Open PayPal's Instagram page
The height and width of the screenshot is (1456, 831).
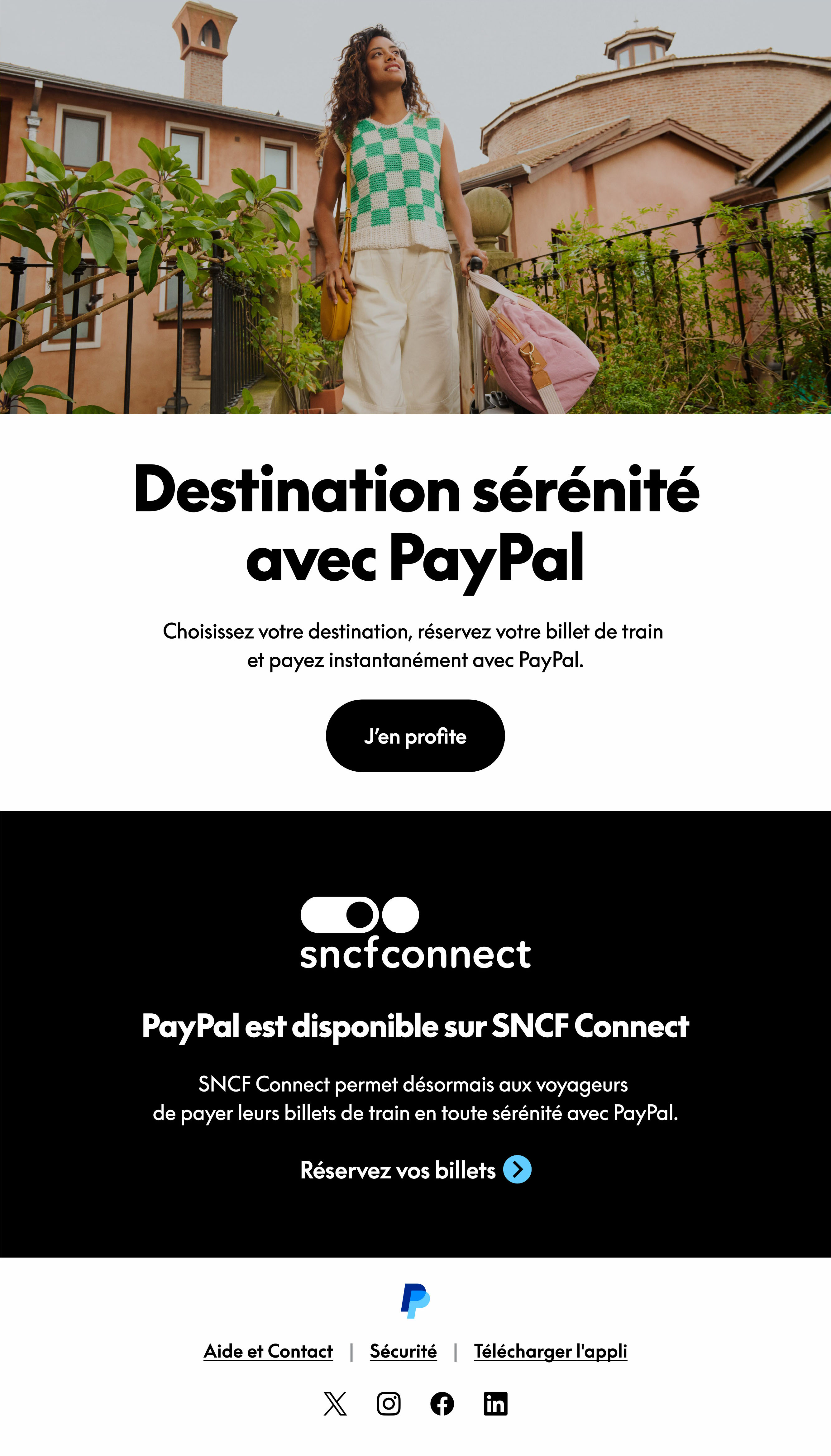389,1404
